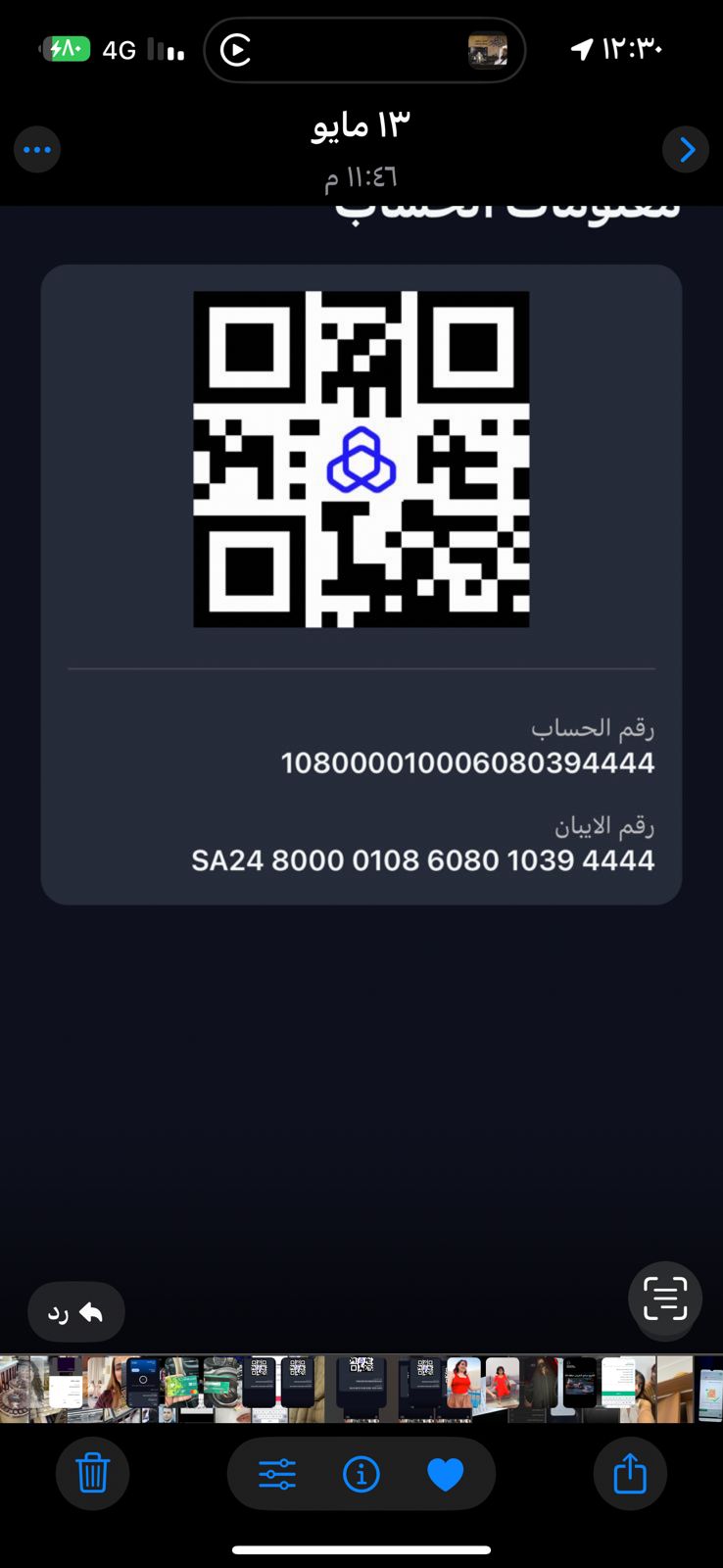The height and width of the screenshot is (1568, 723).
Task: Delete this photo with the trash icon
Action: 92,1473
